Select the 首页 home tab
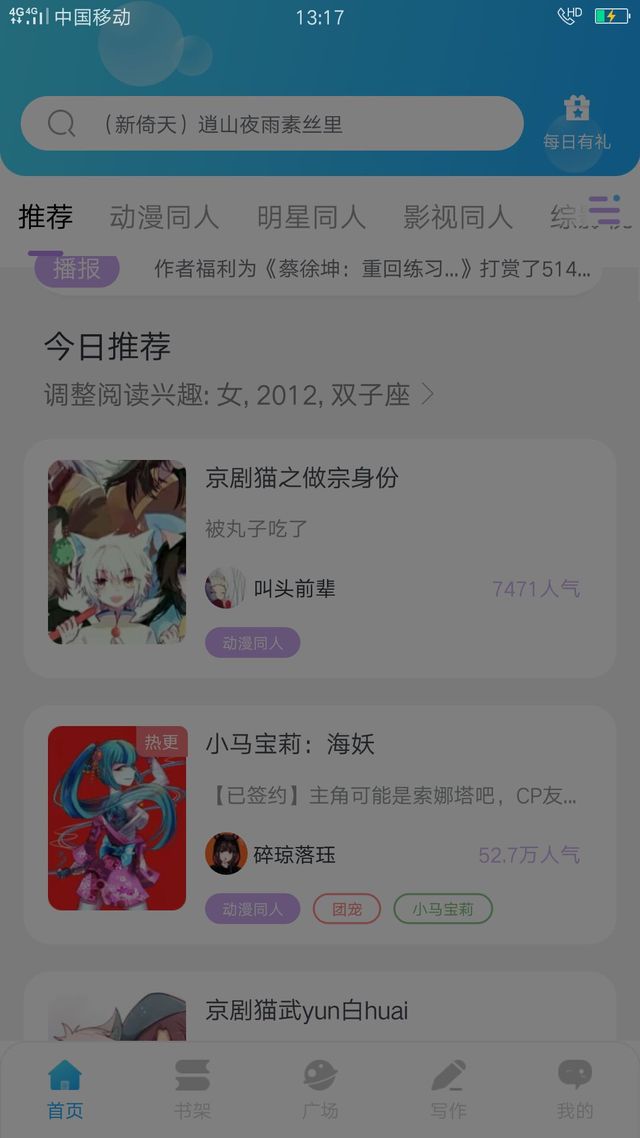The width and height of the screenshot is (640, 1138). click(x=65, y=1089)
